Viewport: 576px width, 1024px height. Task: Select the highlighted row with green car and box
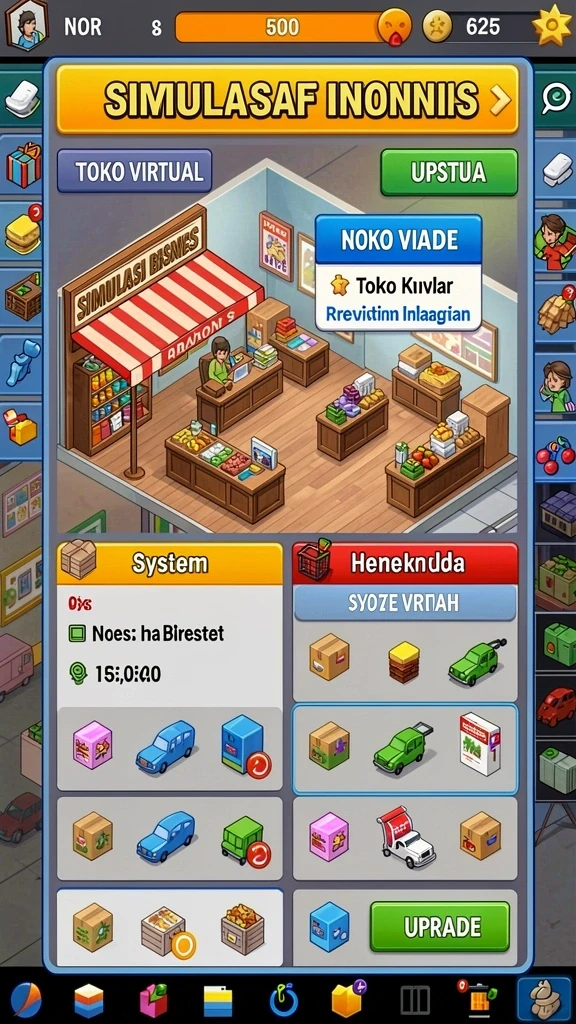click(405, 748)
